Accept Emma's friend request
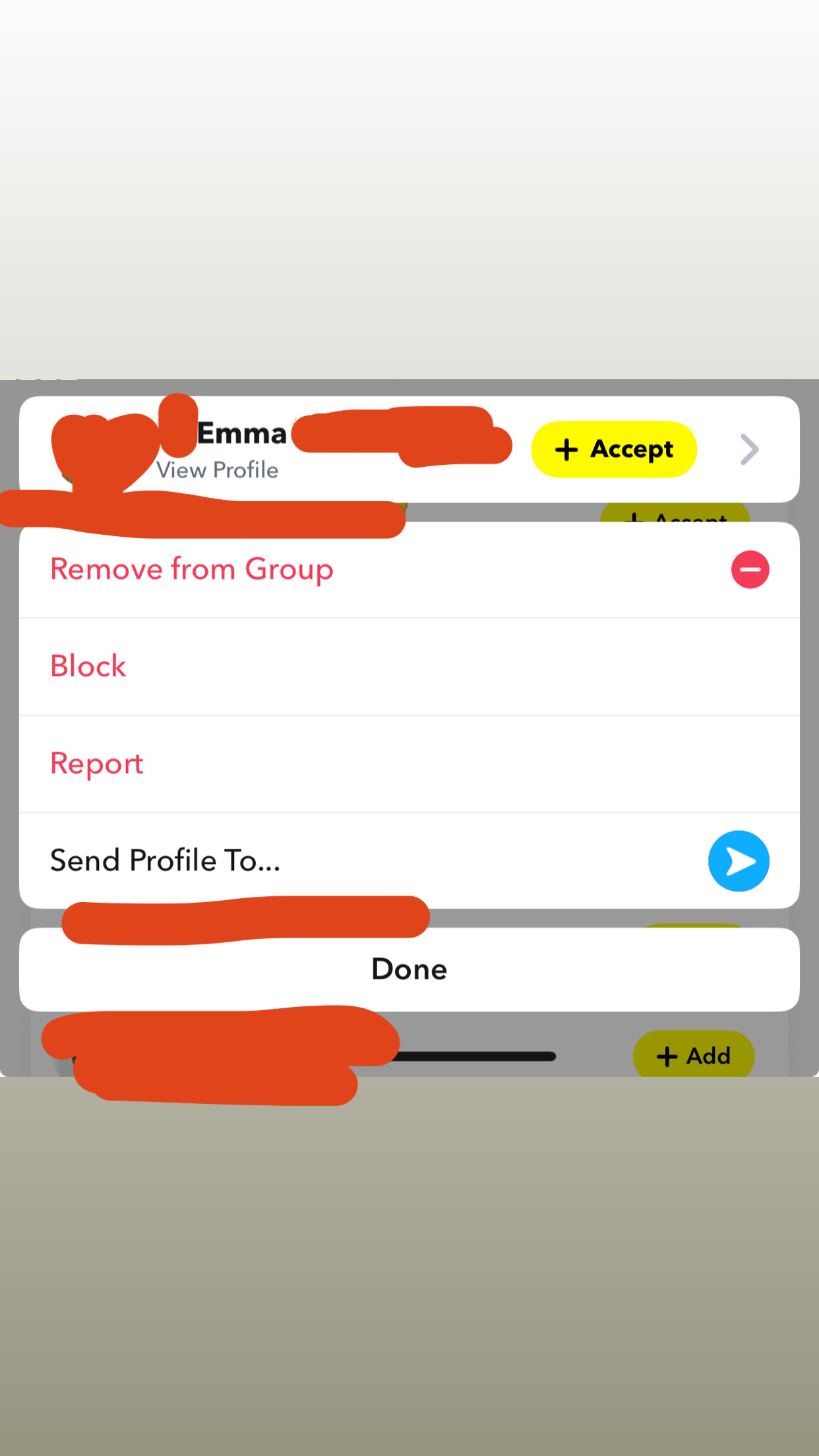819x1456 pixels. point(613,449)
